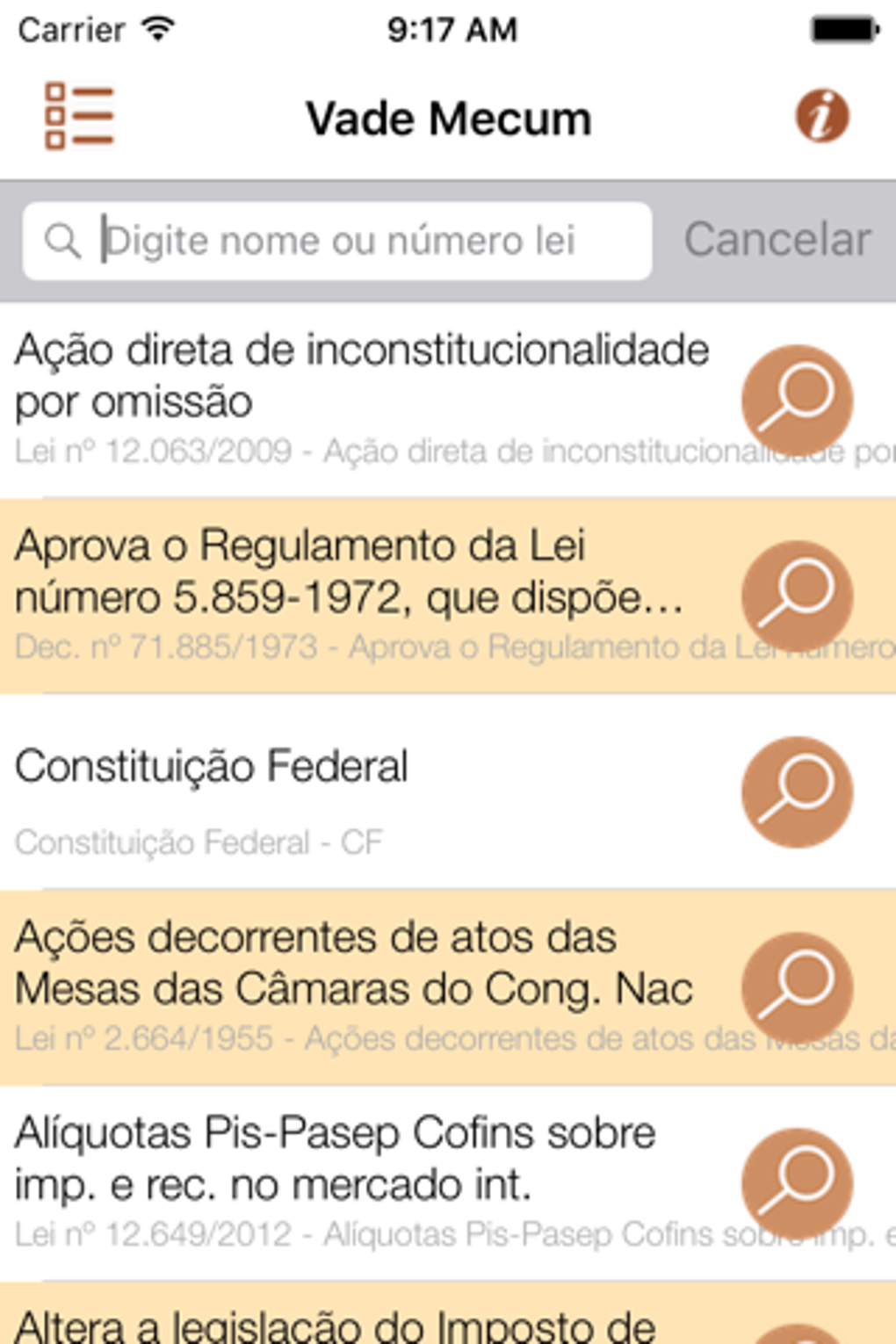Search within Dec. nº 71.885/1973
The width and height of the screenshot is (896, 1344).
click(x=797, y=596)
